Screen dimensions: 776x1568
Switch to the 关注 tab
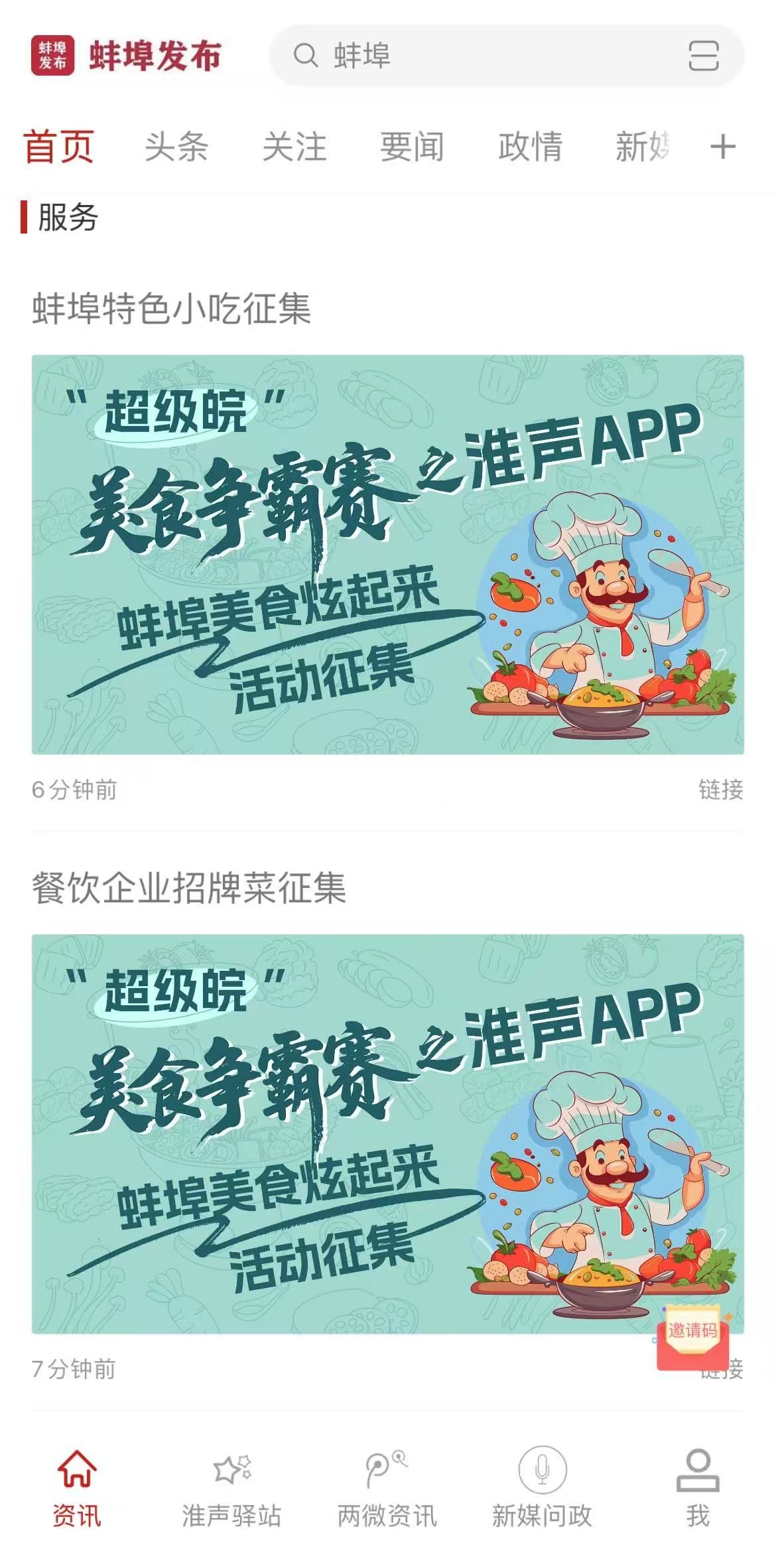coord(294,147)
